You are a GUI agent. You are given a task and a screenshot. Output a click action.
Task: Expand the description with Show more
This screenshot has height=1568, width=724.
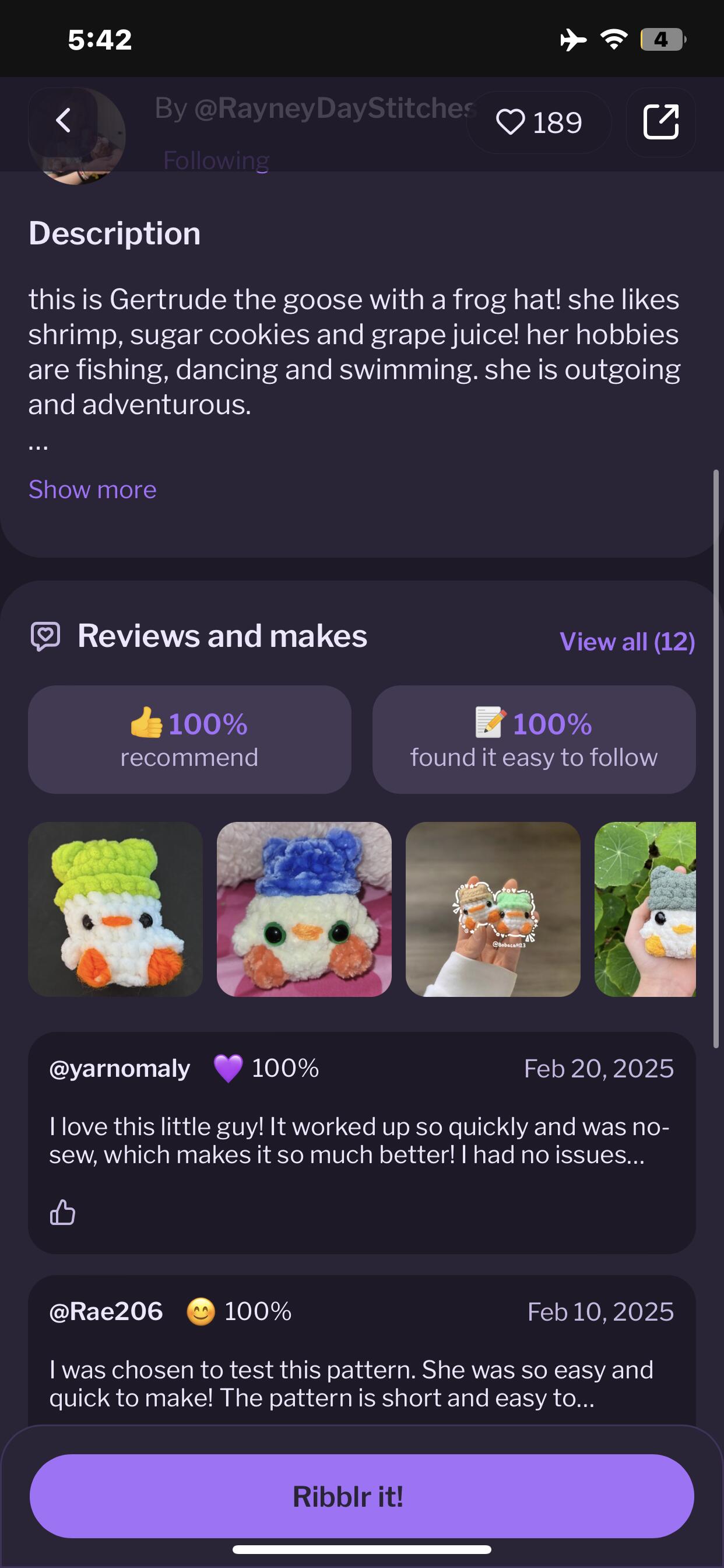(93, 489)
